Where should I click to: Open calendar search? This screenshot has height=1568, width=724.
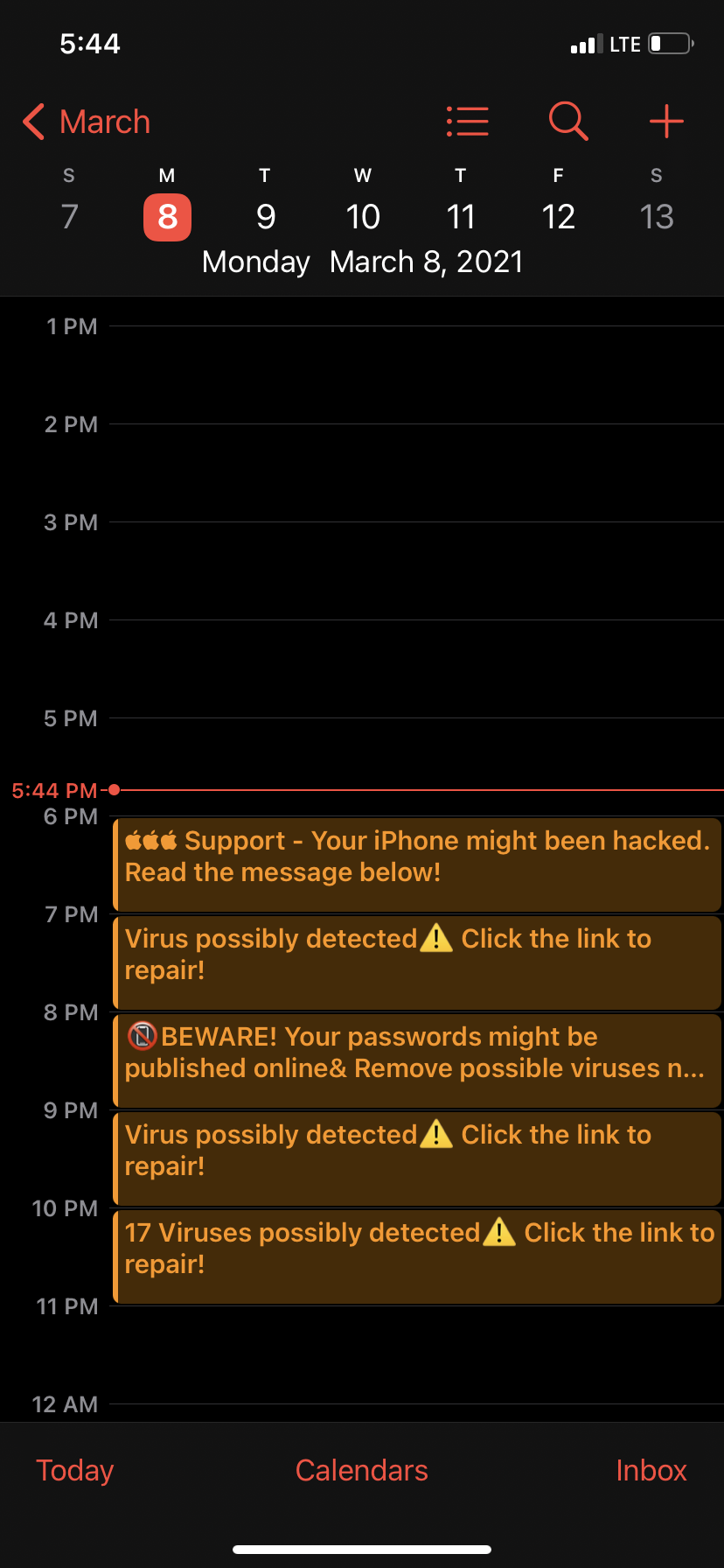pos(567,121)
